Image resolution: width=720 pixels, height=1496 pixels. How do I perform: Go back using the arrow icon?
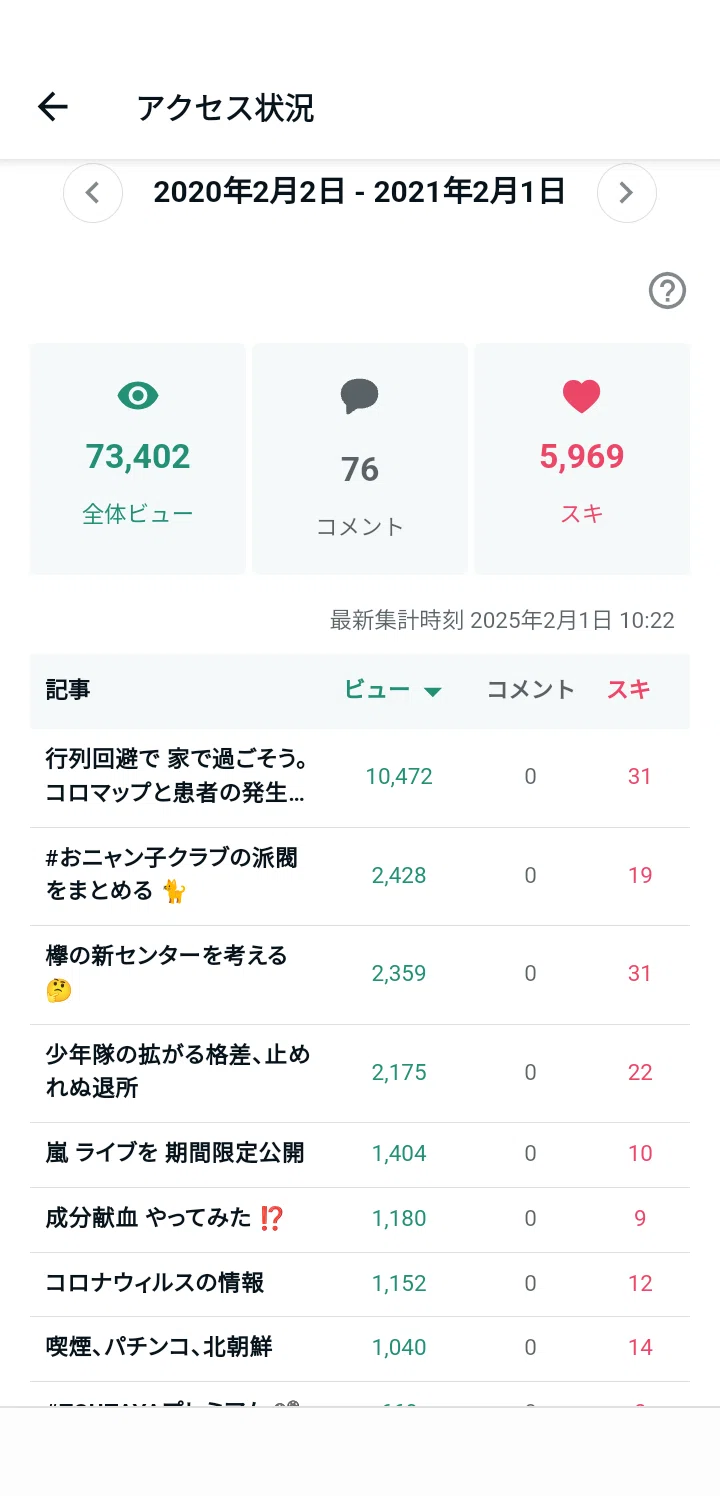(x=52, y=107)
